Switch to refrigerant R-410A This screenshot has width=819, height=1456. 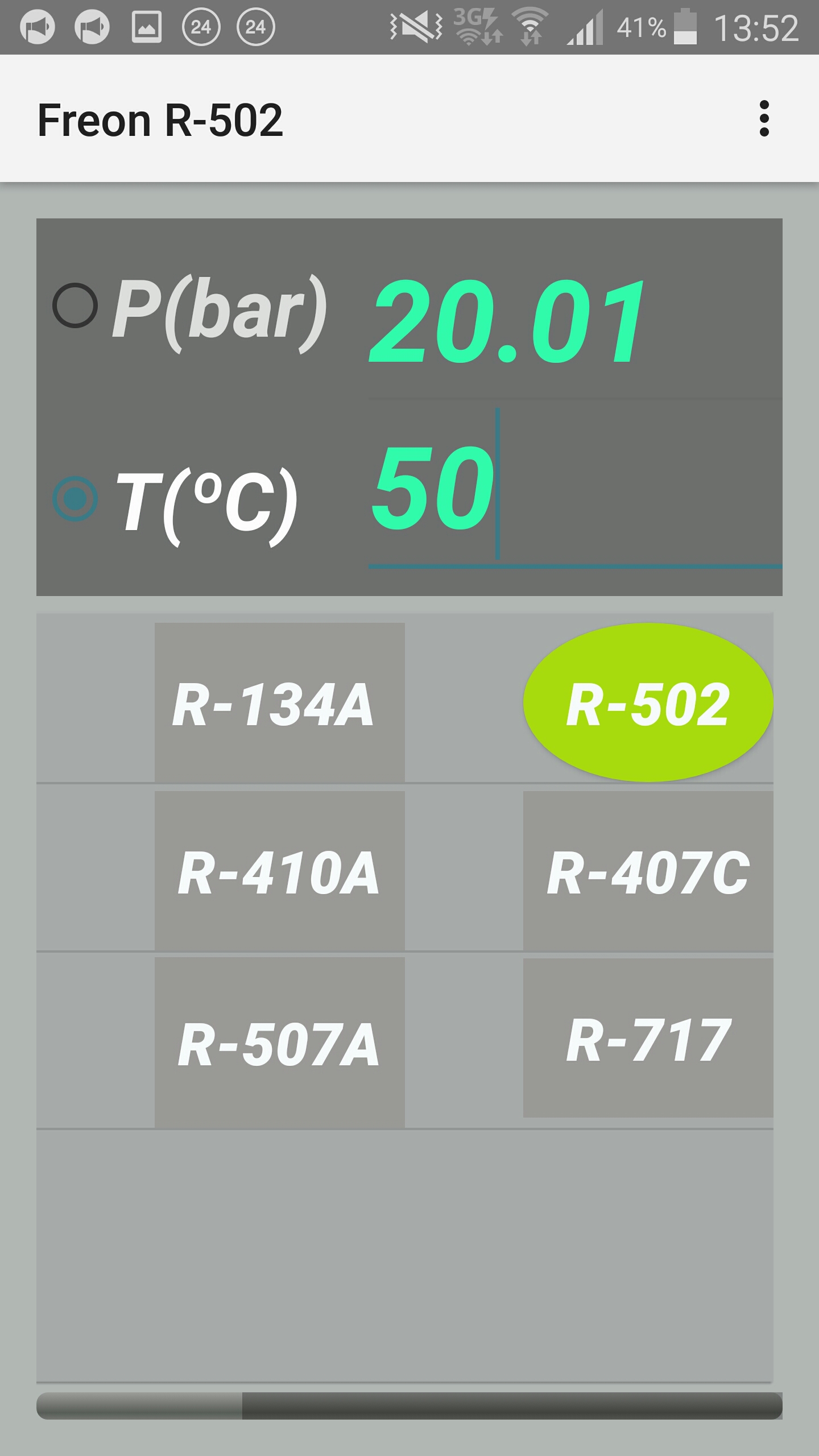(x=279, y=871)
